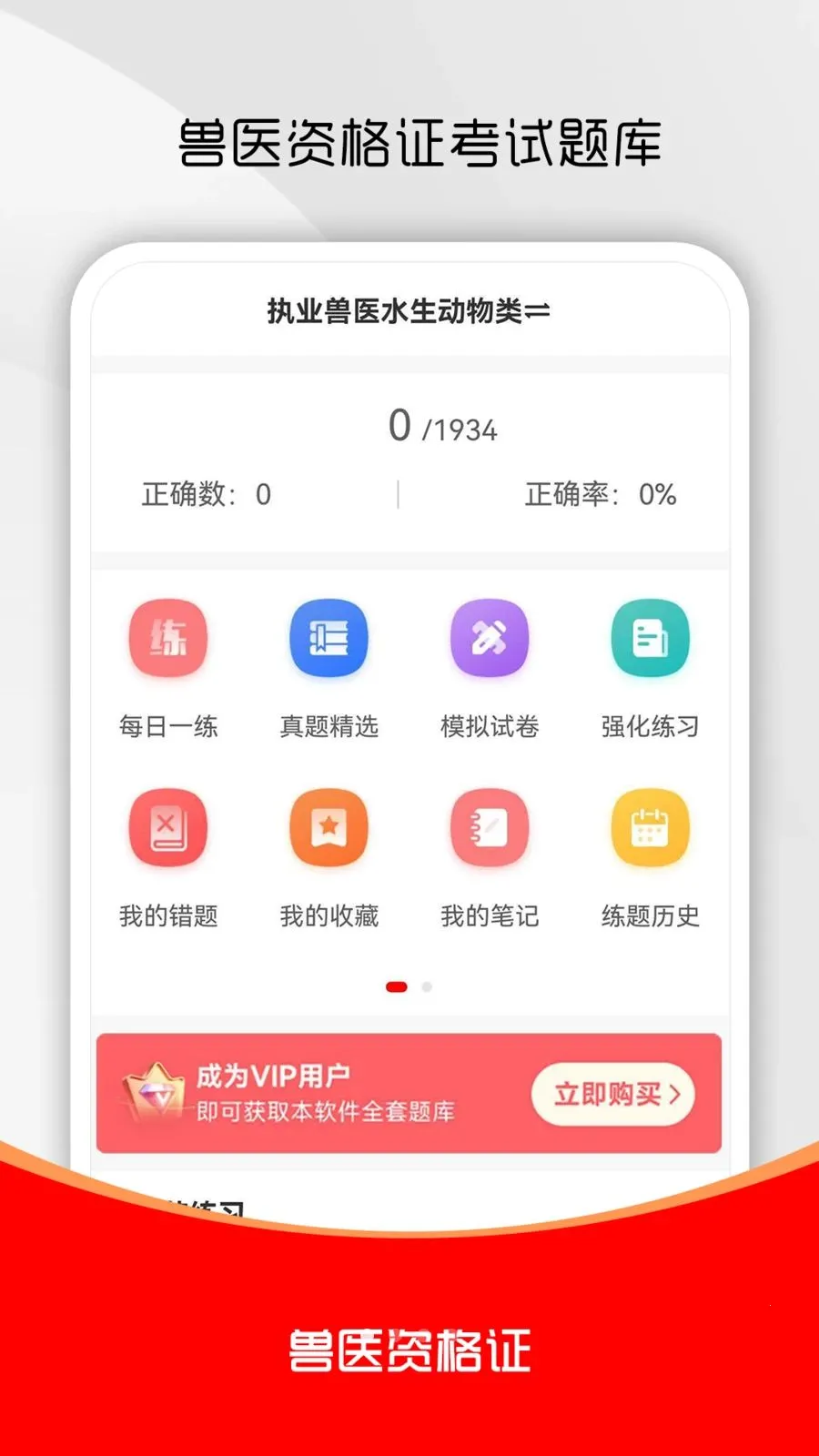Viewport: 819px width, 1456px height.
Task: Launch 强化练习 intensive practice icon
Action: click(650, 638)
